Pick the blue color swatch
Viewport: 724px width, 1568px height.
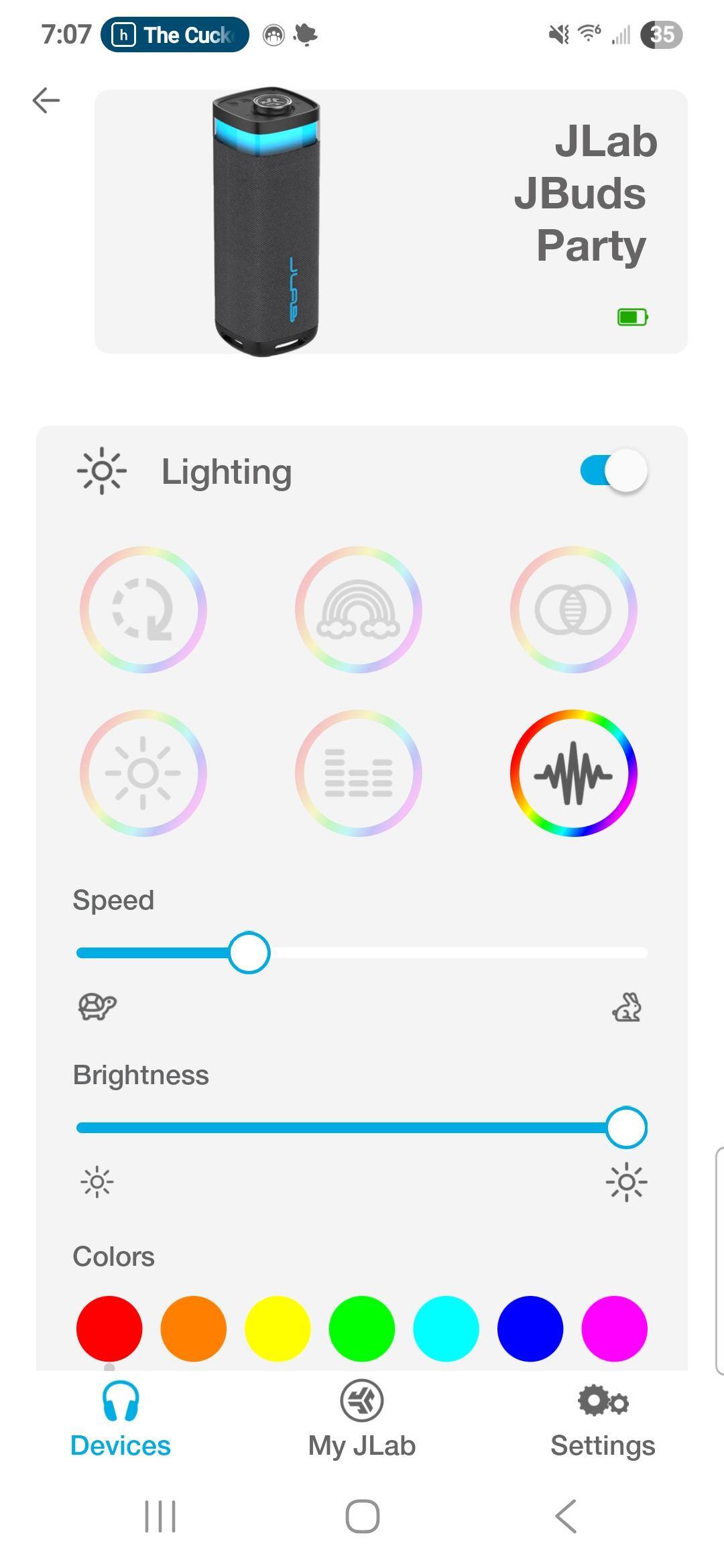click(530, 1328)
